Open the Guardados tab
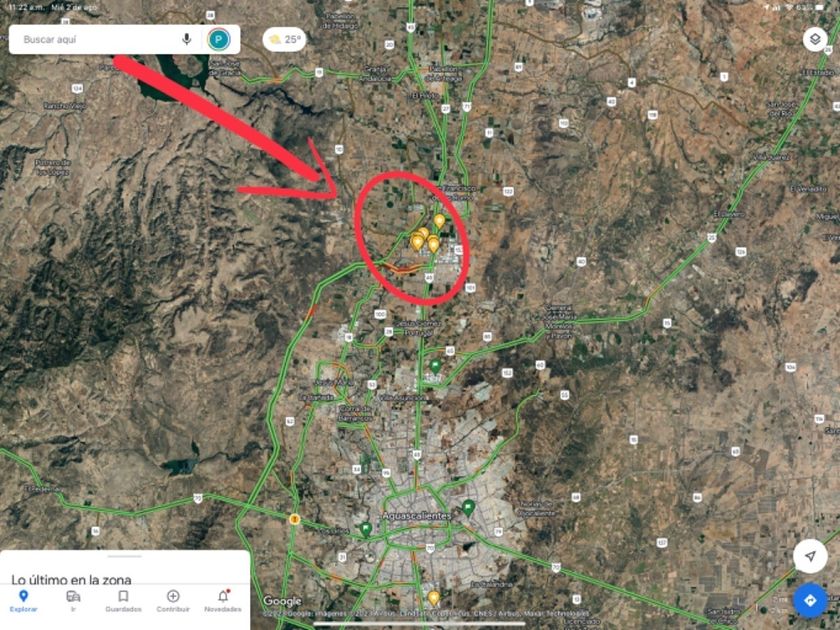The image size is (840, 630). 123,600
